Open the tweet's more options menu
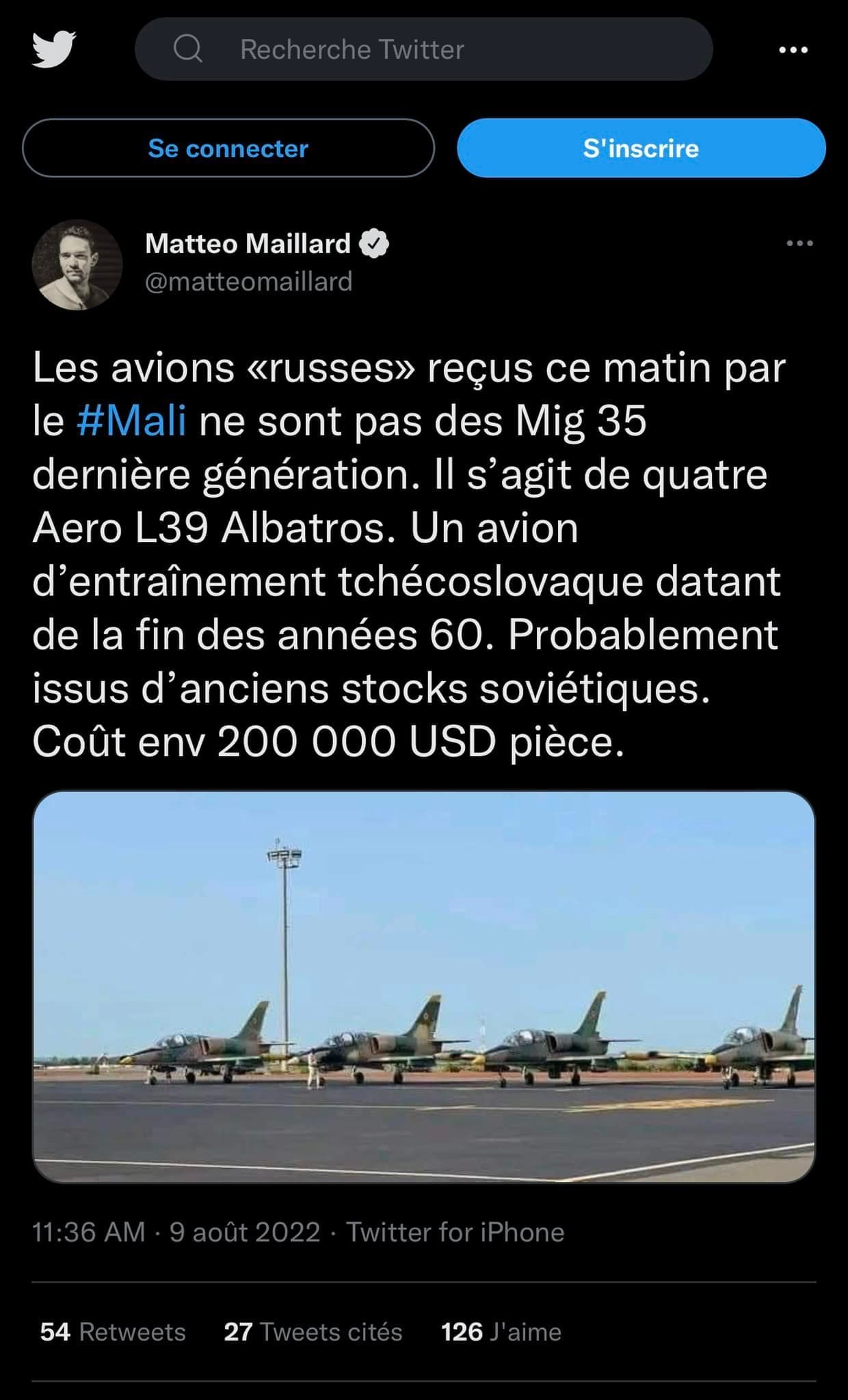Screen dimensions: 848x1400 (799, 243)
